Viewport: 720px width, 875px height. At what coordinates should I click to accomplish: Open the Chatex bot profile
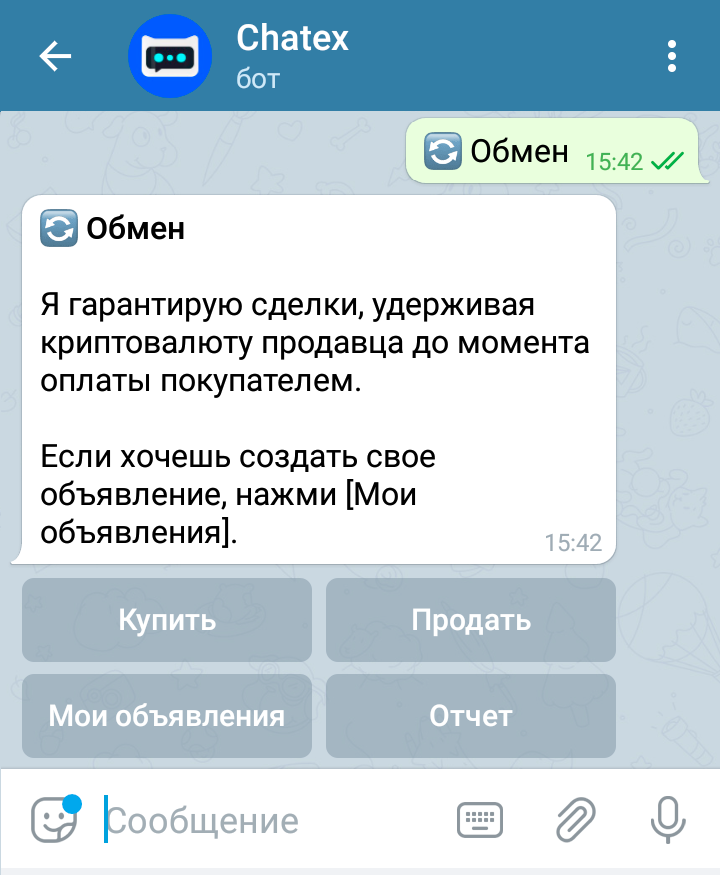292,55
